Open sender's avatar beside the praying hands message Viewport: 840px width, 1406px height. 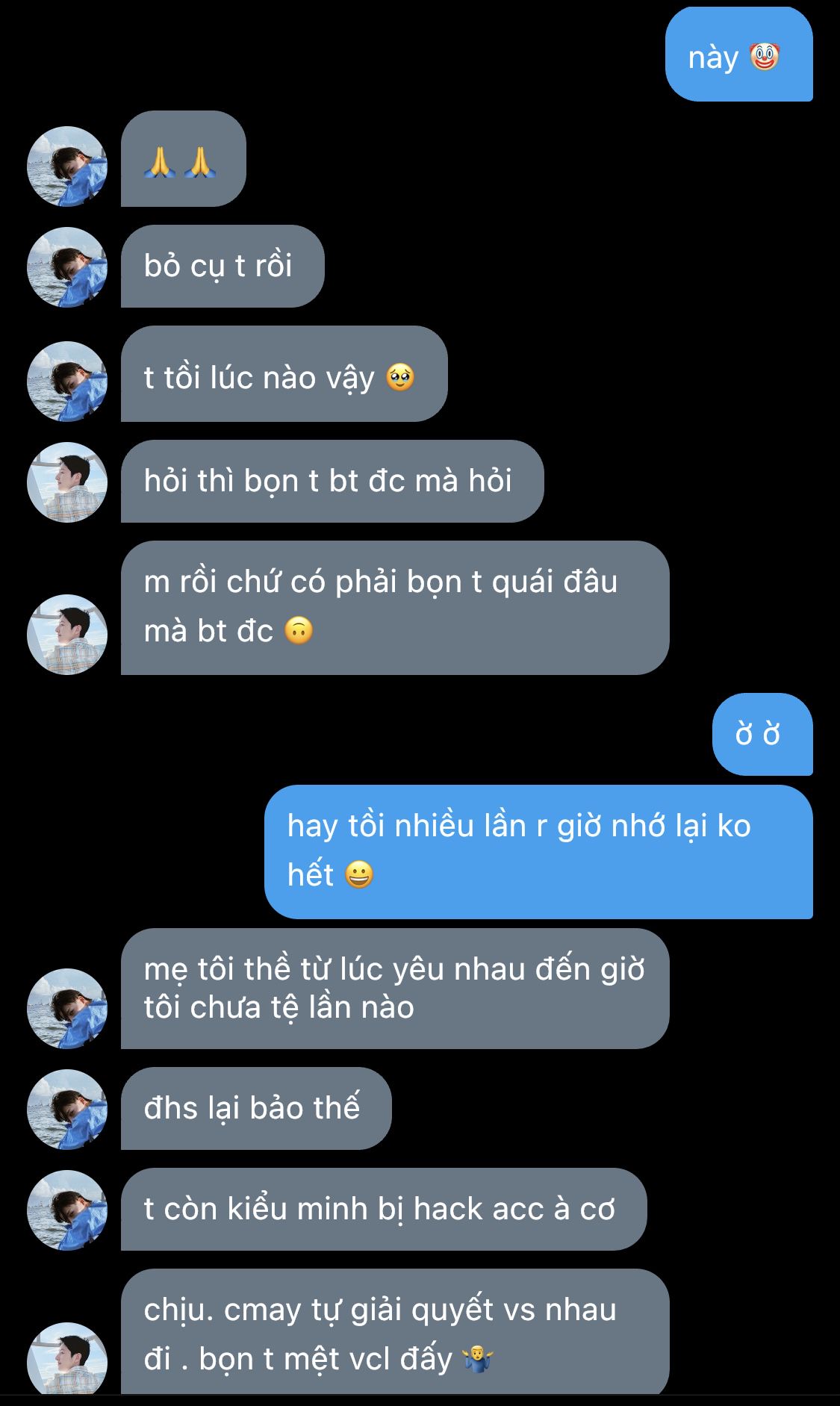[x=67, y=167]
